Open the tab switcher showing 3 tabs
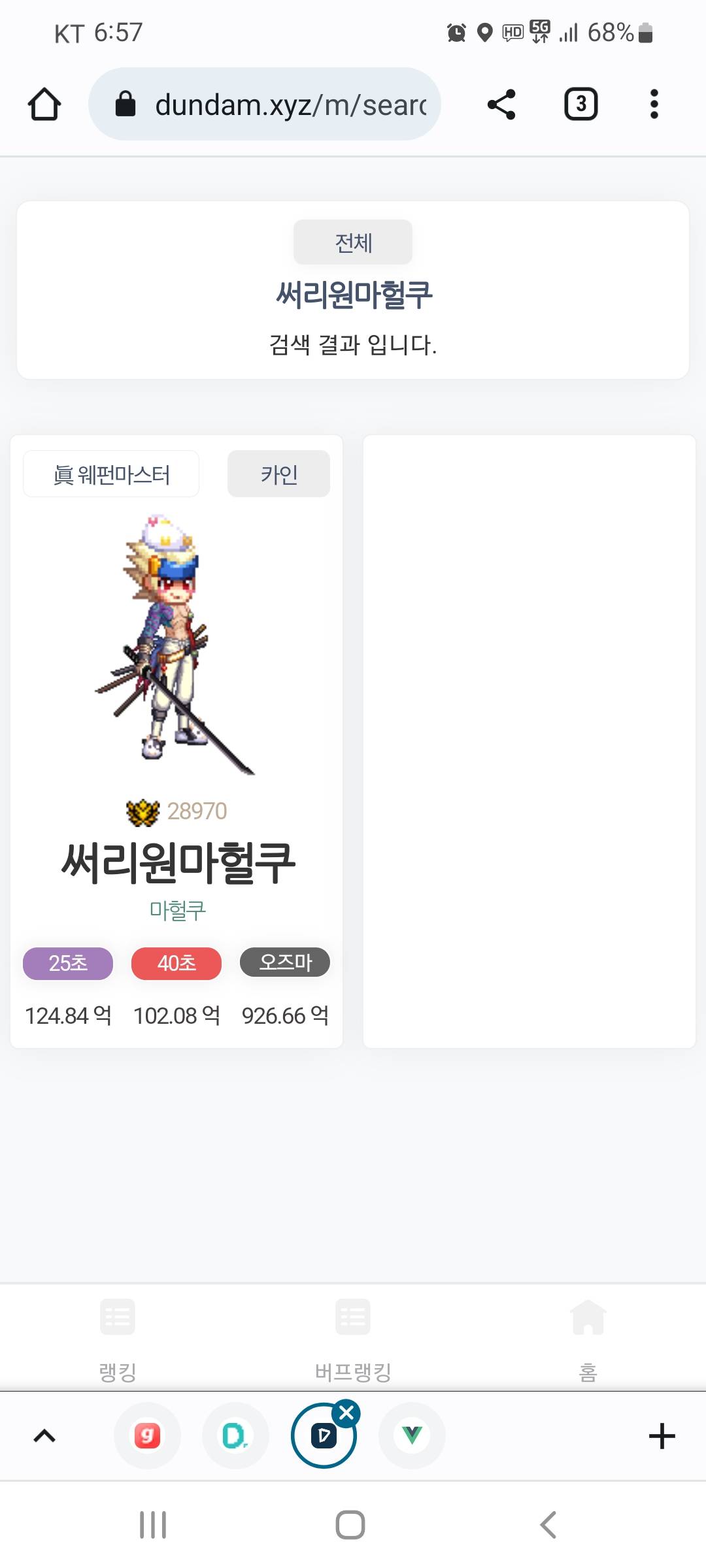 point(580,105)
